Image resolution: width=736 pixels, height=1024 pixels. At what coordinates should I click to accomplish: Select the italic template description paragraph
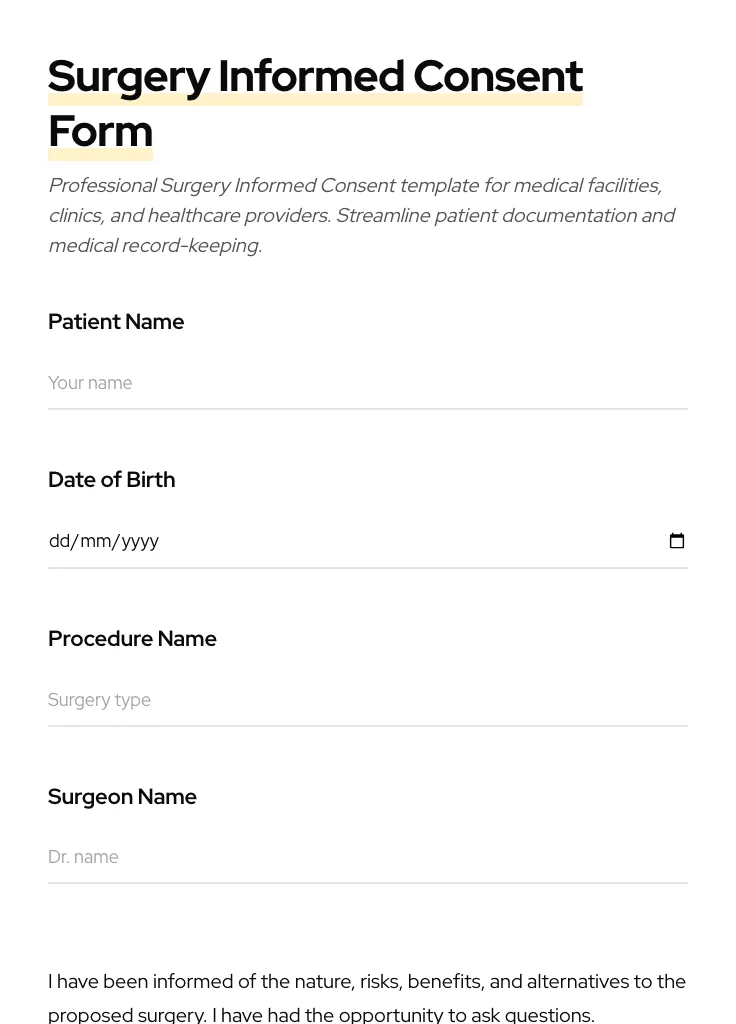362,214
